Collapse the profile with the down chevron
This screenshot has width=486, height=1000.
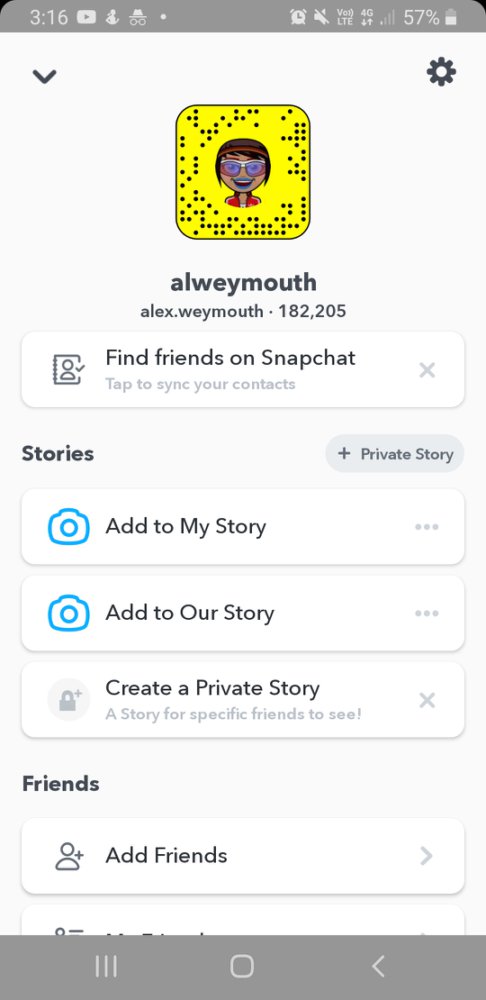tap(45, 77)
